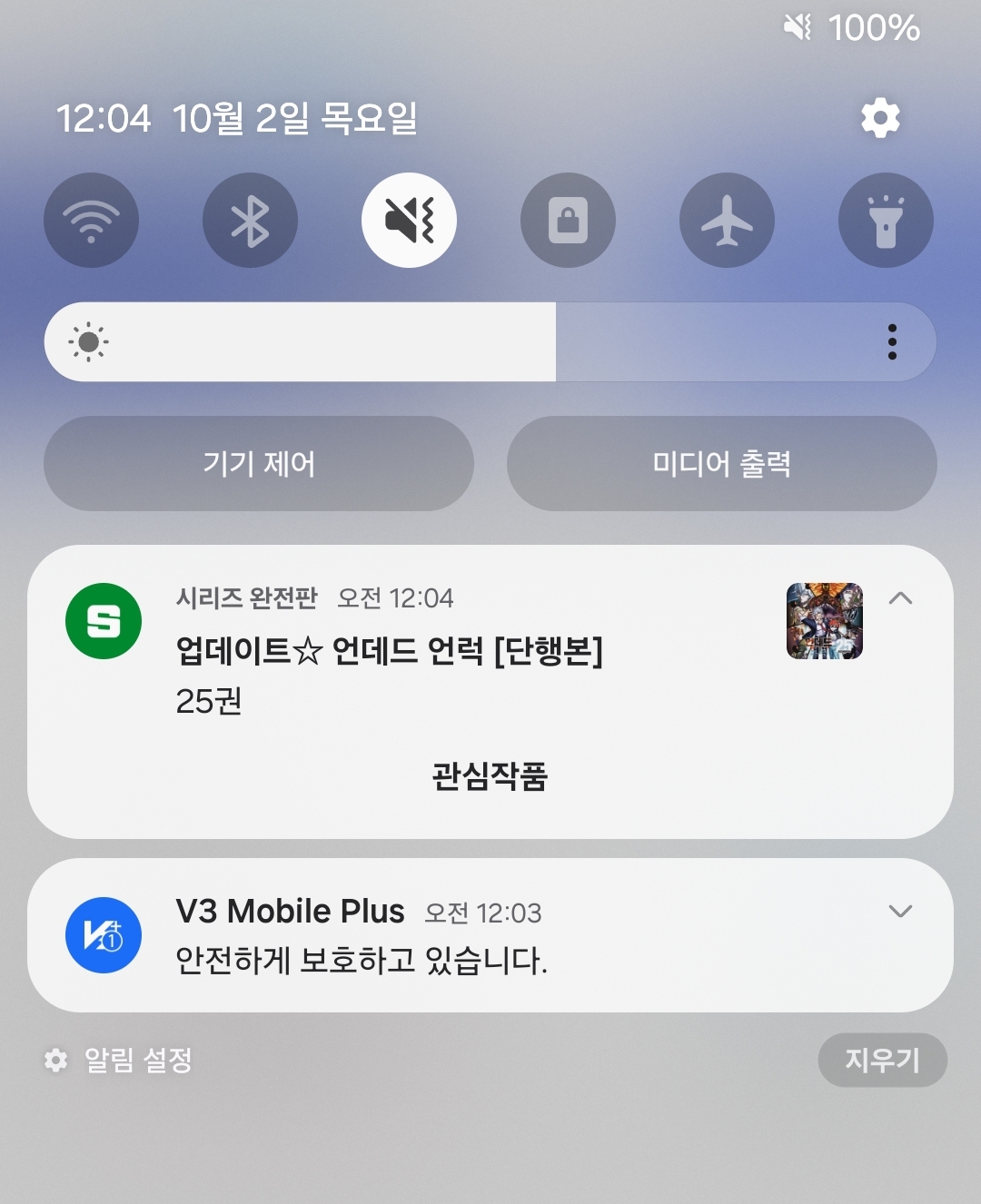The height and width of the screenshot is (1204, 981).
Task: Expand the V3 Mobile Plus notification
Action: pyautogui.click(x=899, y=911)
